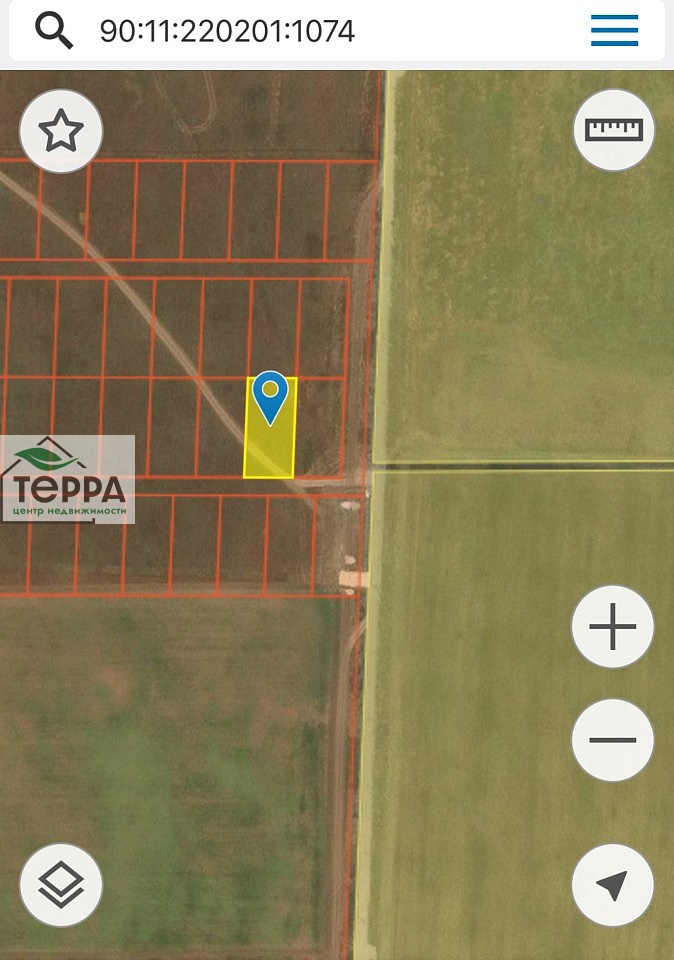The height and width of the screenshot is (960, 674).
Task: Open the map layers selector
Action: [x=61, y=885]
